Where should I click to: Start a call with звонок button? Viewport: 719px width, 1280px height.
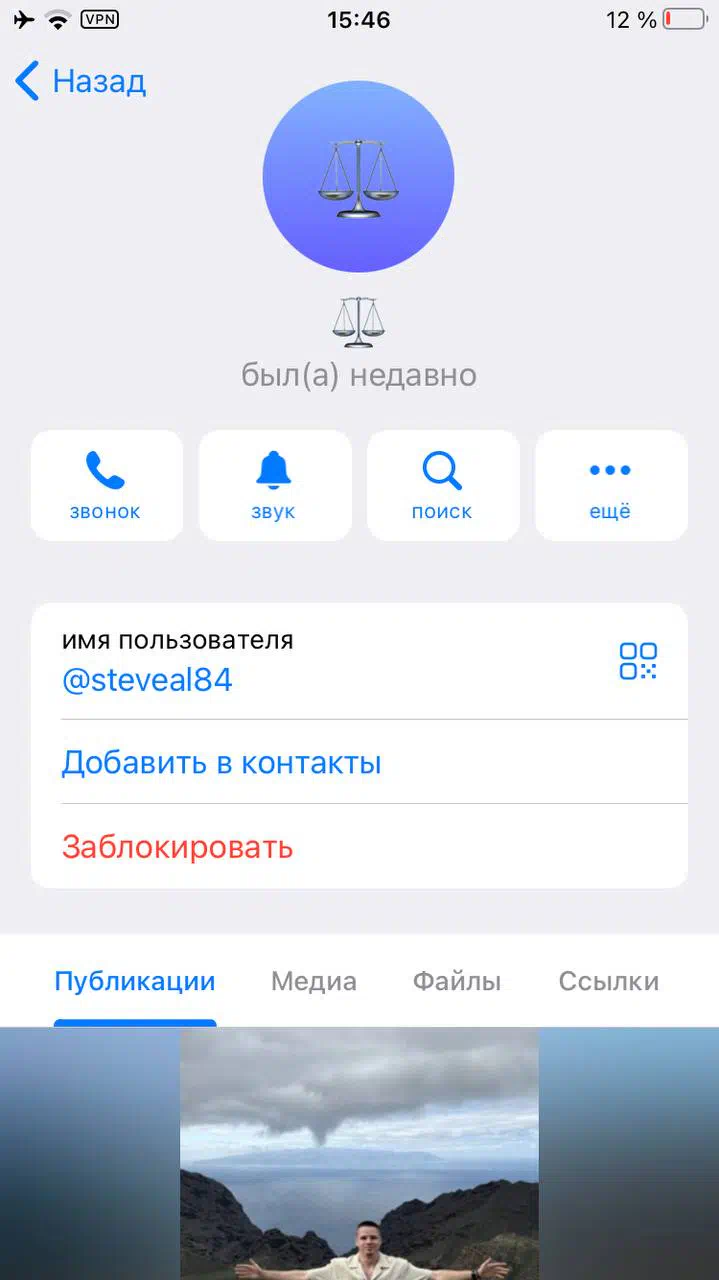point(106,486)
